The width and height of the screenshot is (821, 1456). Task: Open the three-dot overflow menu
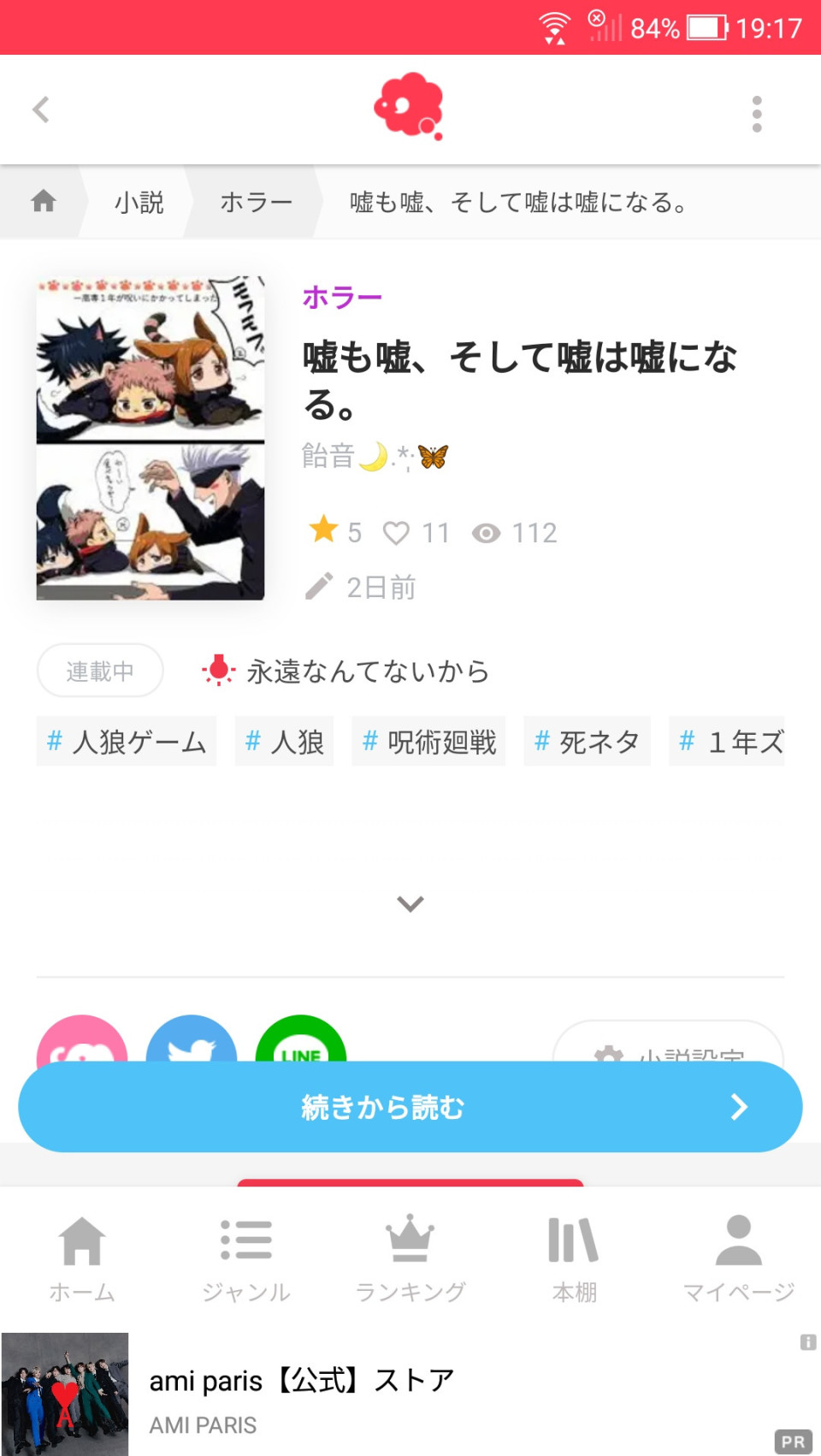[x=756, y=114]
